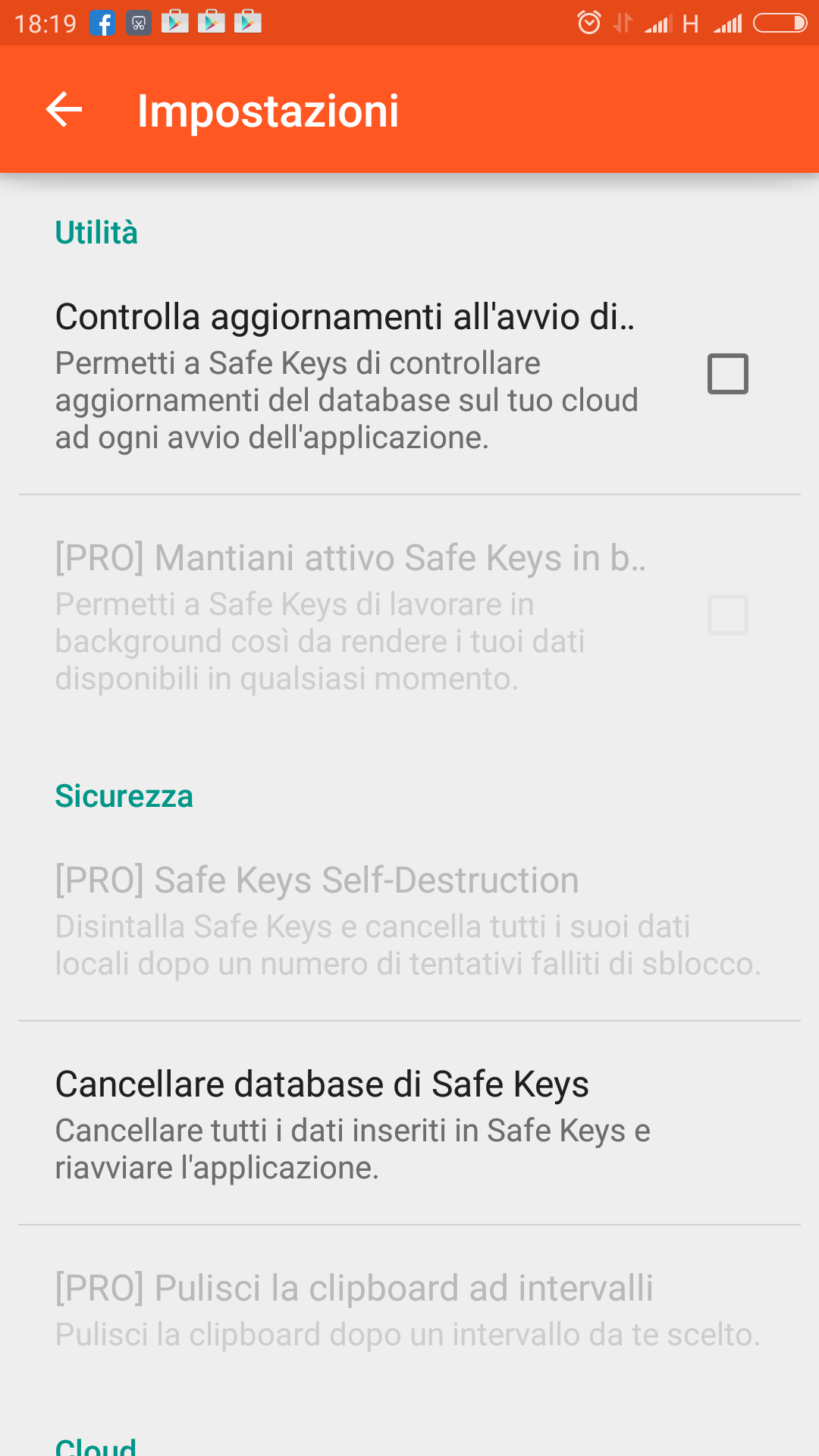The height and width of the screenshot is (1456, 819).
Task: Enable the Controlla aggiornamenti all'avvio checkbox
Action: (727, 374)
